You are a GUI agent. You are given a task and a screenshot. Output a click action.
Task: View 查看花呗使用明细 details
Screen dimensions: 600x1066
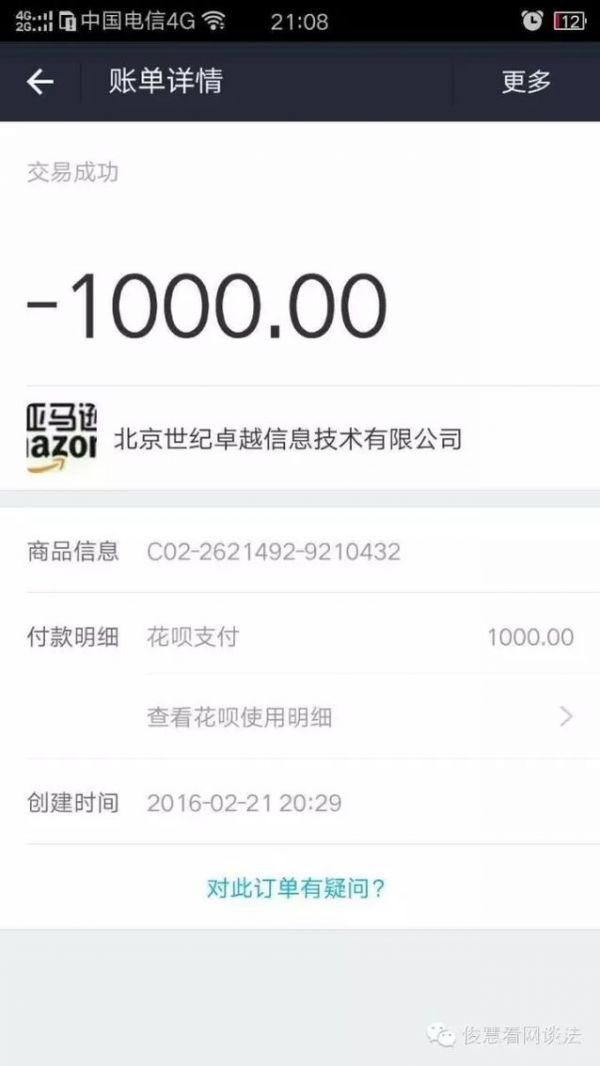pyautogui.click(x=360, y=717)
